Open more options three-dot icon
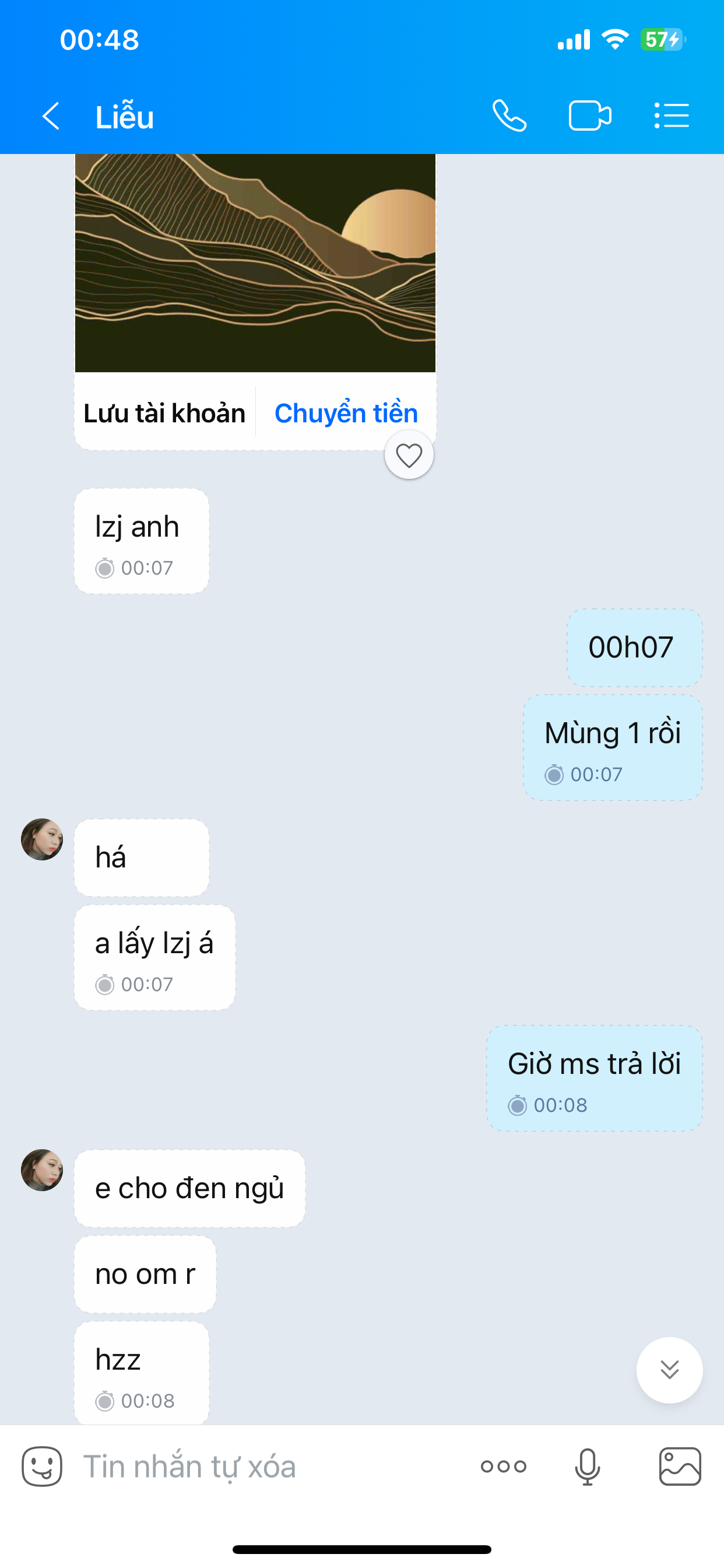 pyautogui.click(x=503, y=1466)
